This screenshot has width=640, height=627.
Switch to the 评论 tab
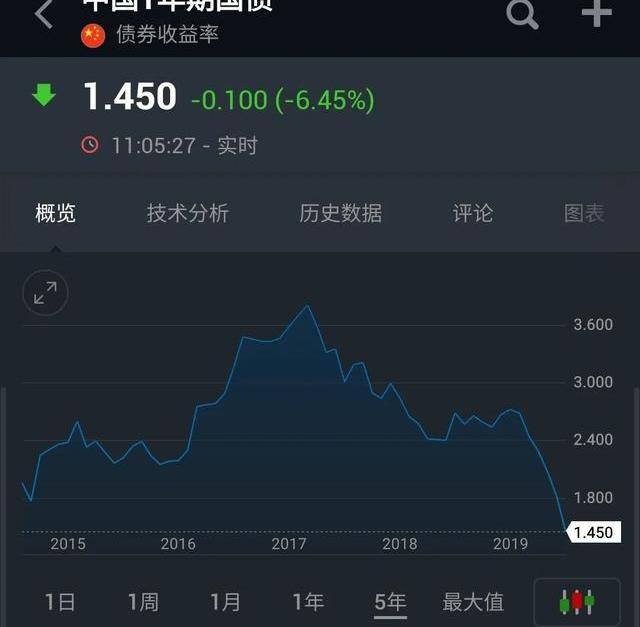[x=473, y=213]
